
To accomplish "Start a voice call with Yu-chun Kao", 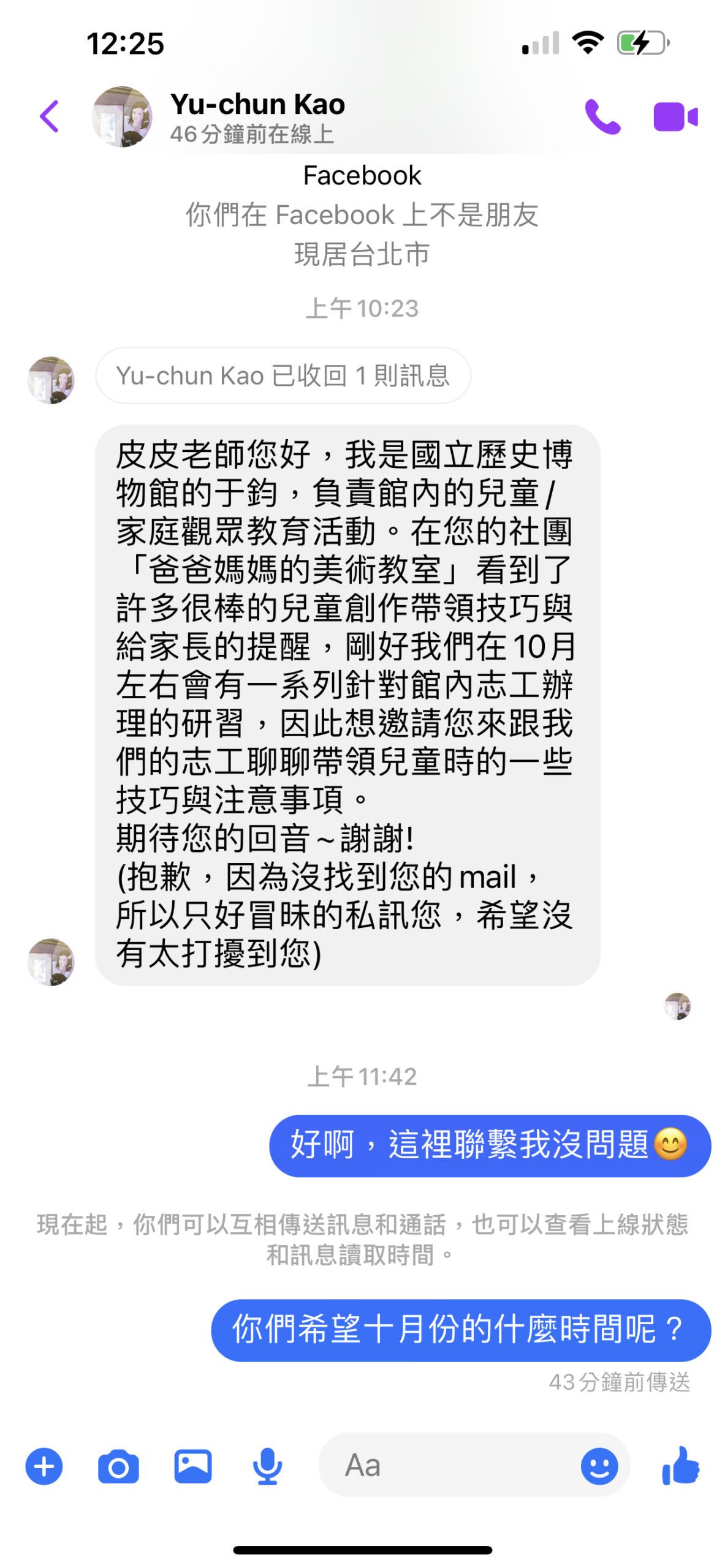I will tap(602, 116).
